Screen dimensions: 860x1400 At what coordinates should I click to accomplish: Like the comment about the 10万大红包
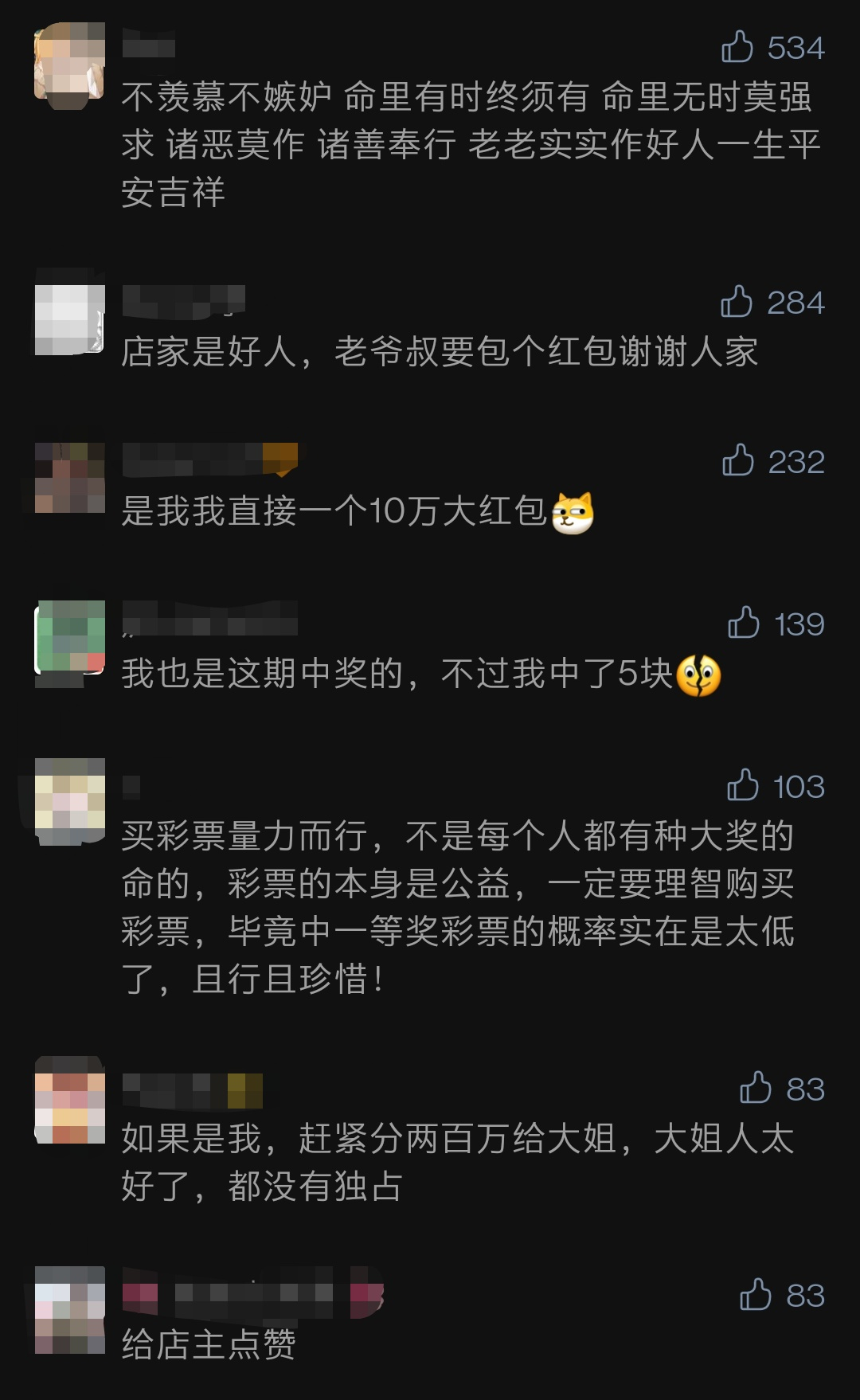738,460
